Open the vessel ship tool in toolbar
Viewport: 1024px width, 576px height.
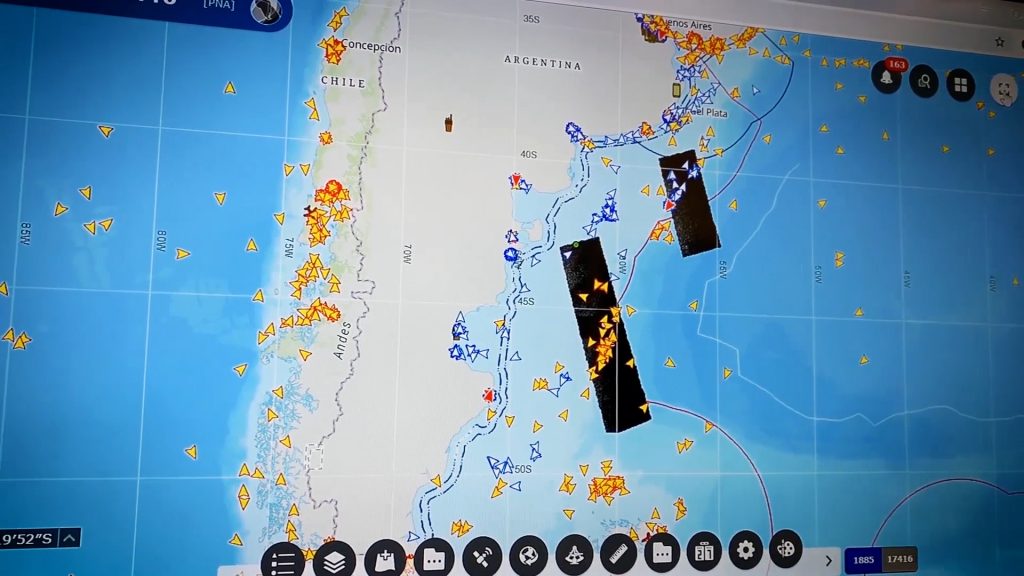coord(575,553)
